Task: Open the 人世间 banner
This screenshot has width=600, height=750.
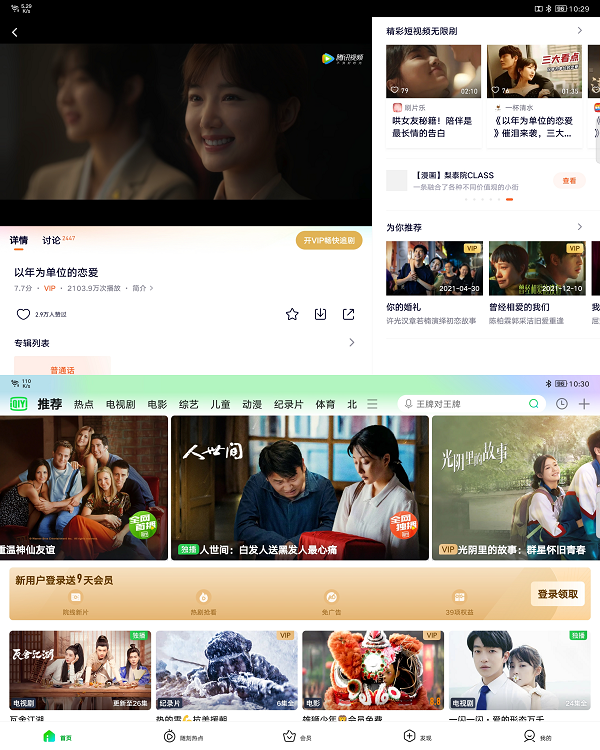Action: 300,487
